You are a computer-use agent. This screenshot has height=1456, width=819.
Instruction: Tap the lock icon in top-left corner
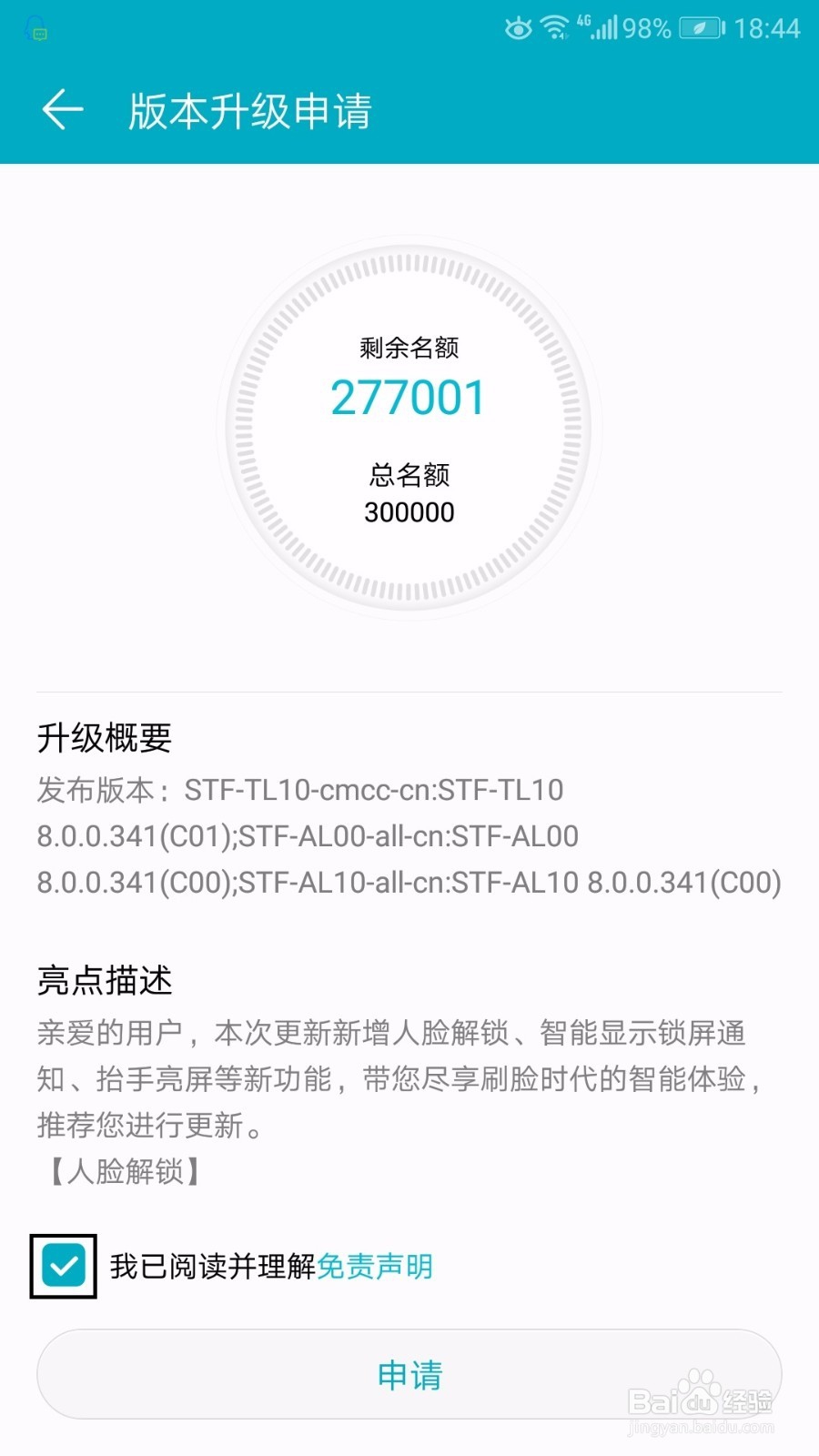point(35,29)
